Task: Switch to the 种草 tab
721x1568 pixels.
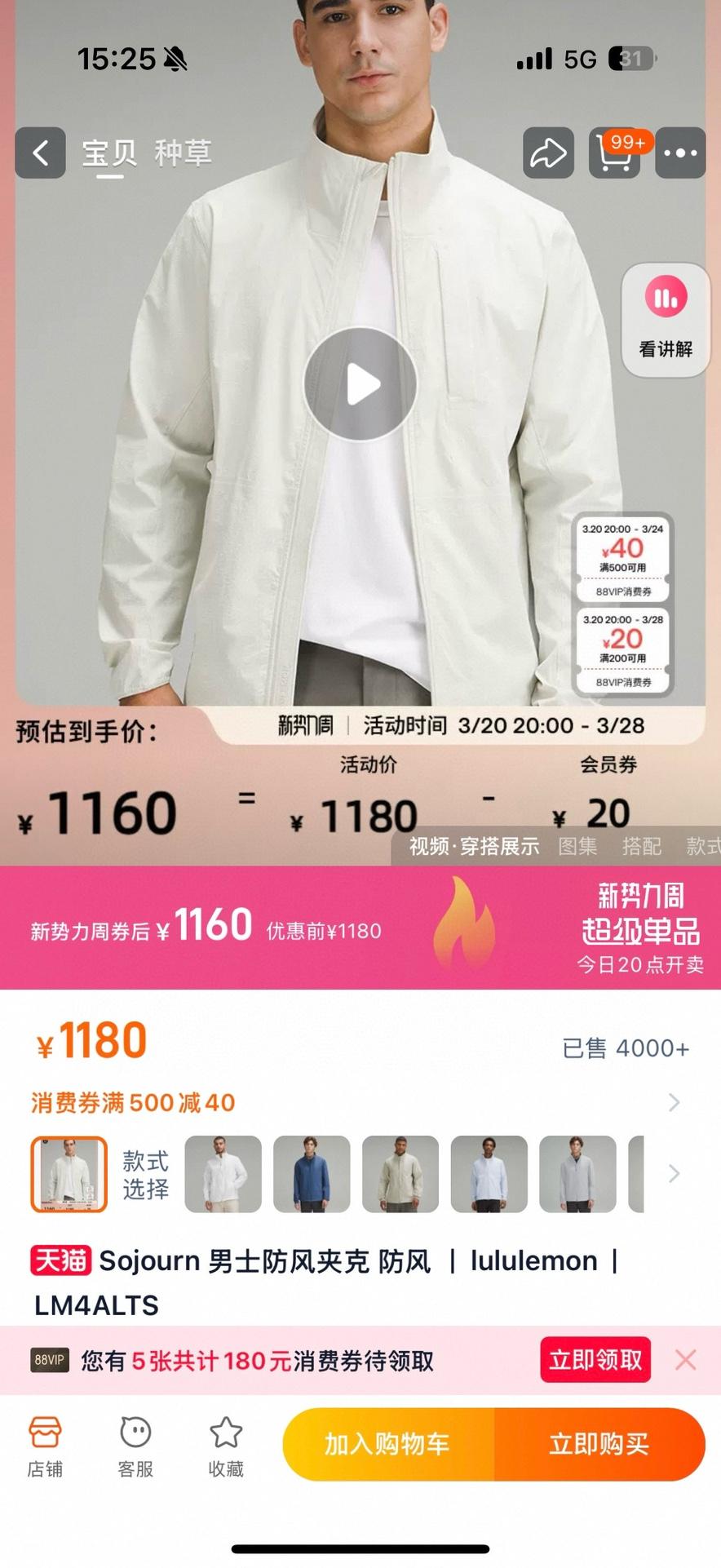Action: point(183,153)
